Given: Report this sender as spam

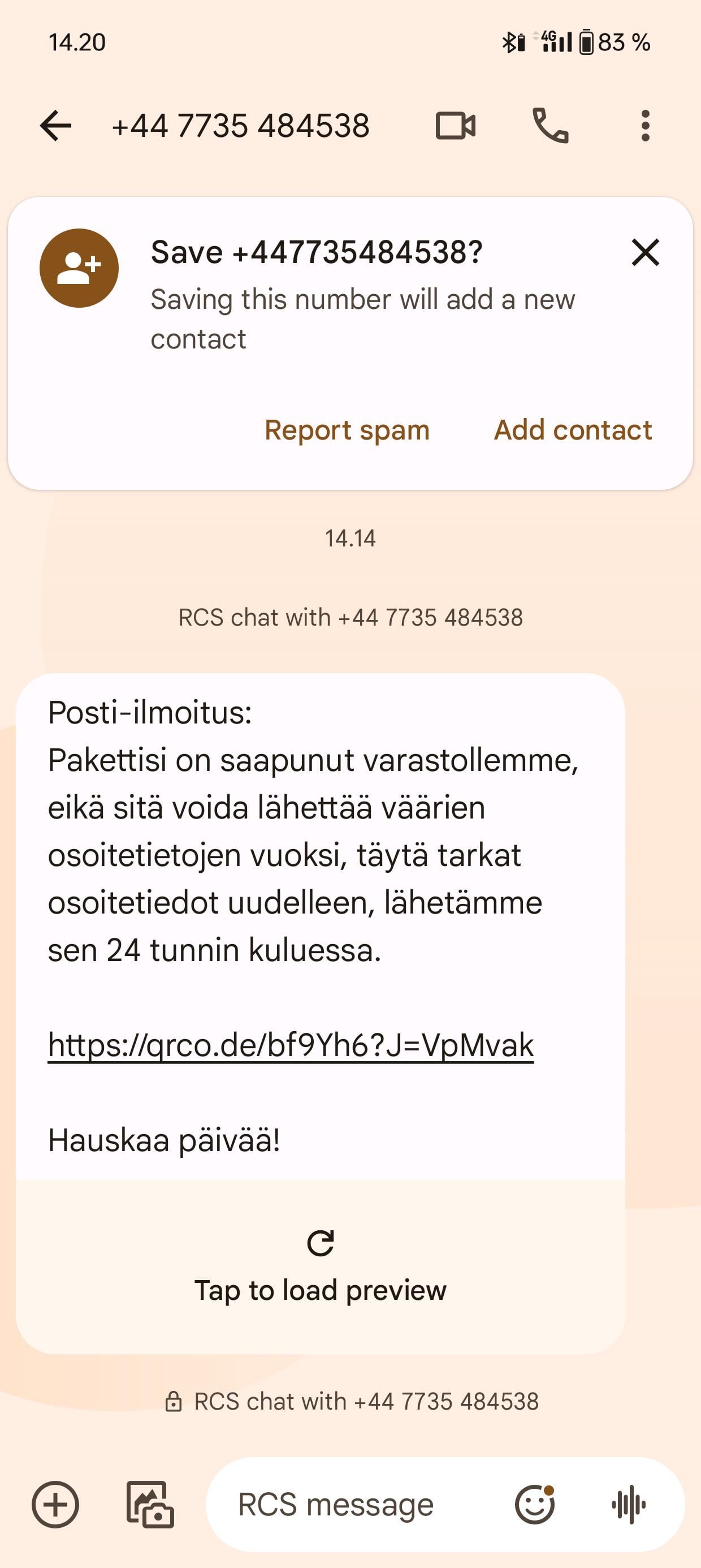Looking at the screenshot, I should [x=347, y=430].
